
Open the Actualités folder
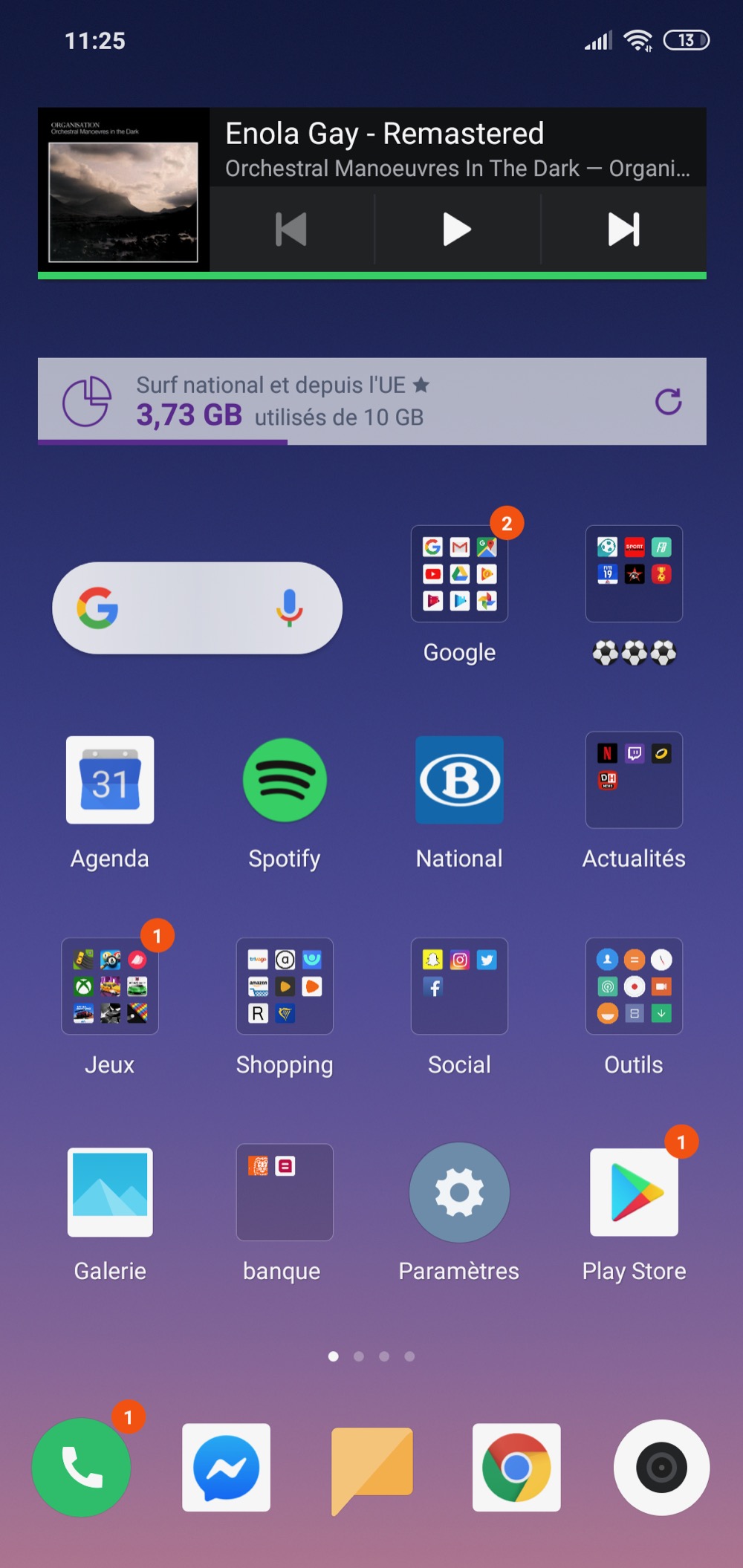pos(634,780)
